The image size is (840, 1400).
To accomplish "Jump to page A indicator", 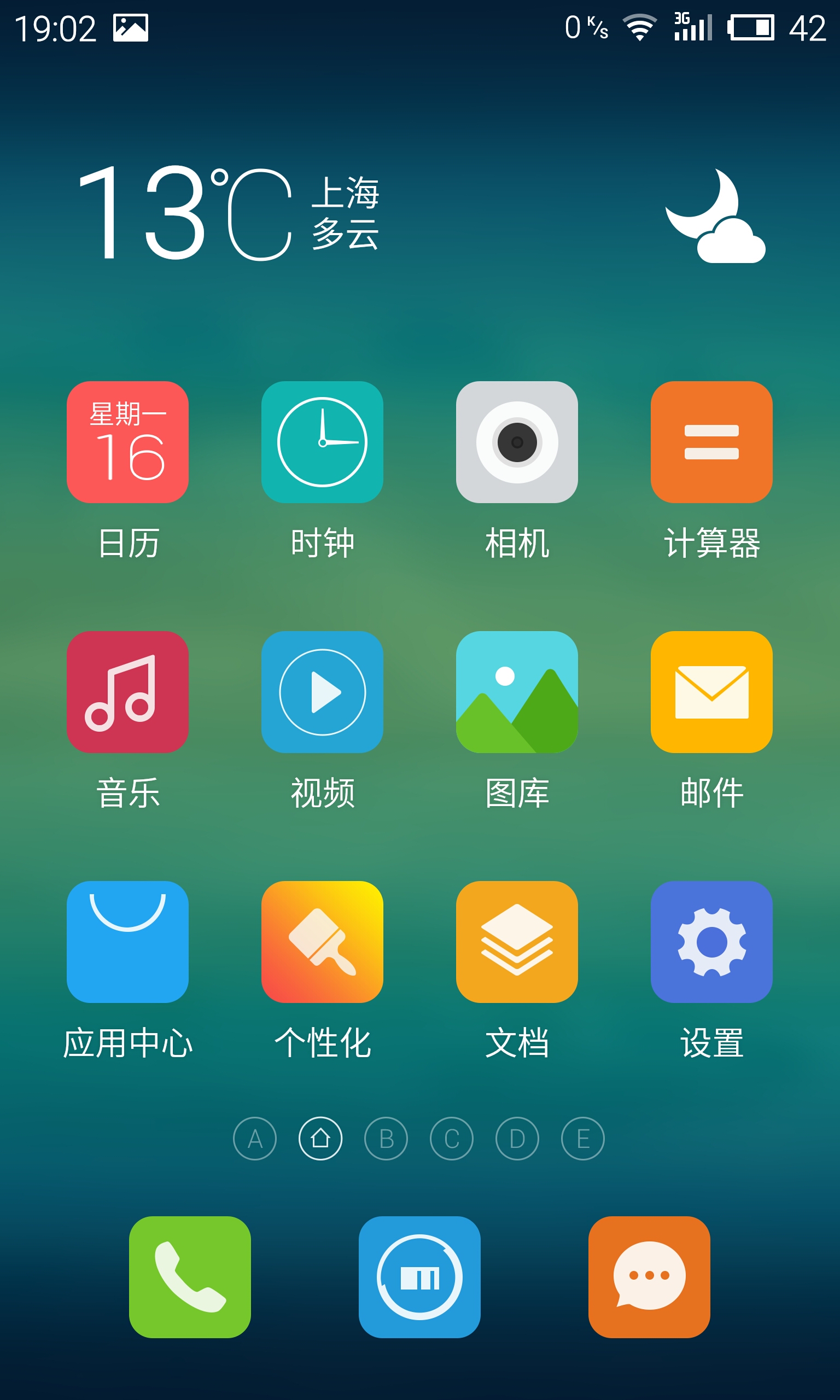I will coord(255,1139).
